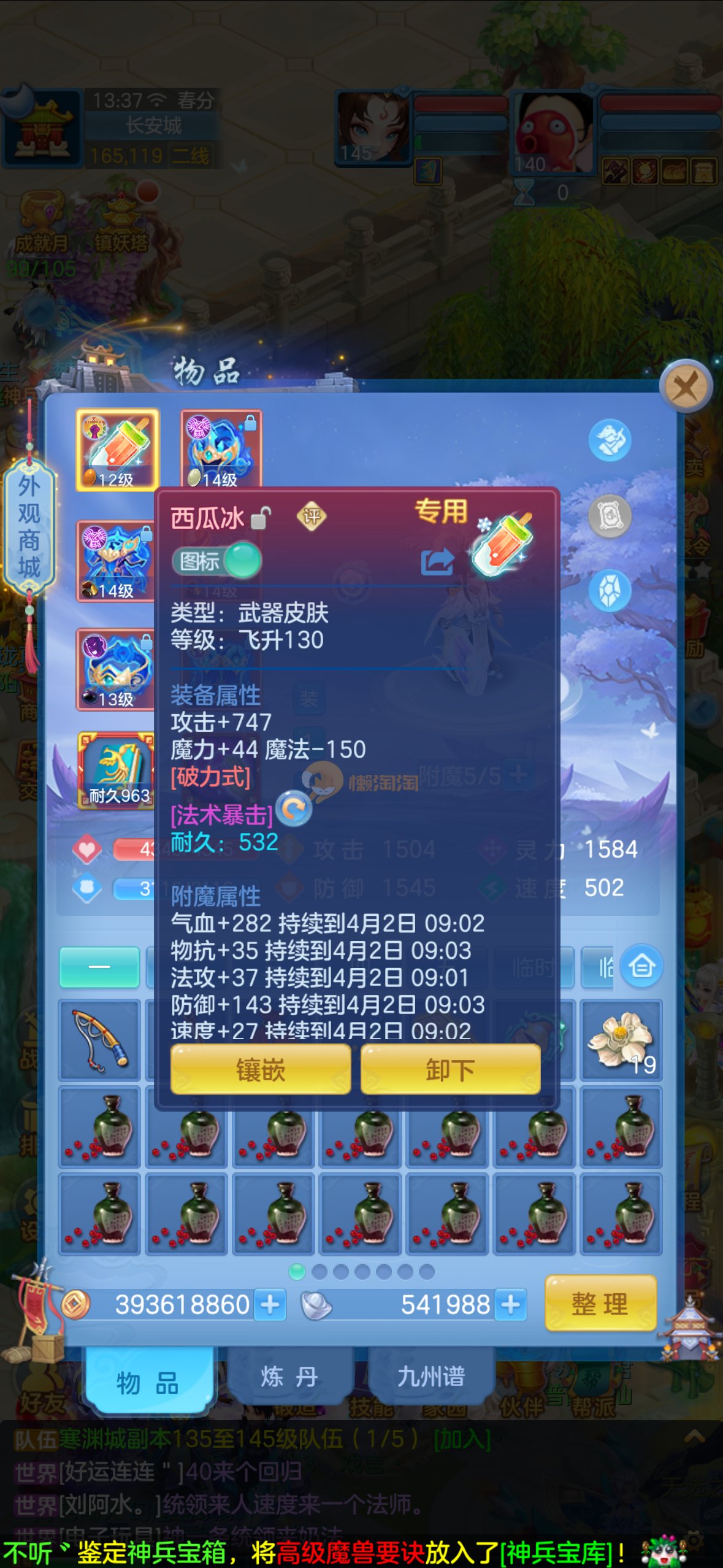Tap 整理 to sort inventory
The width and height of the screenshot is (723, 1568).
point(600,1304)
